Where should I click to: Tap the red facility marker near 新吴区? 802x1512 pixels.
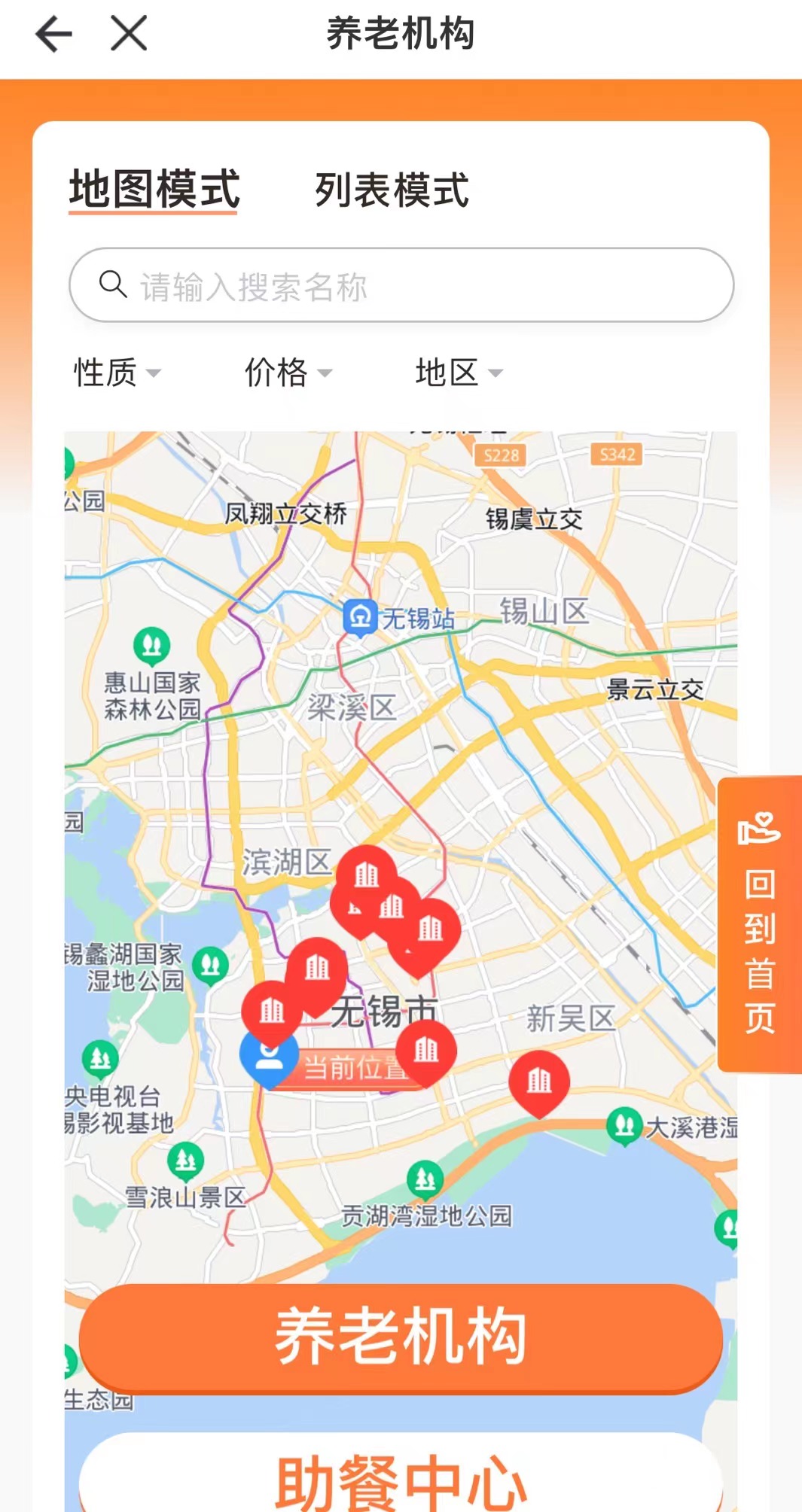(539, 1082)
